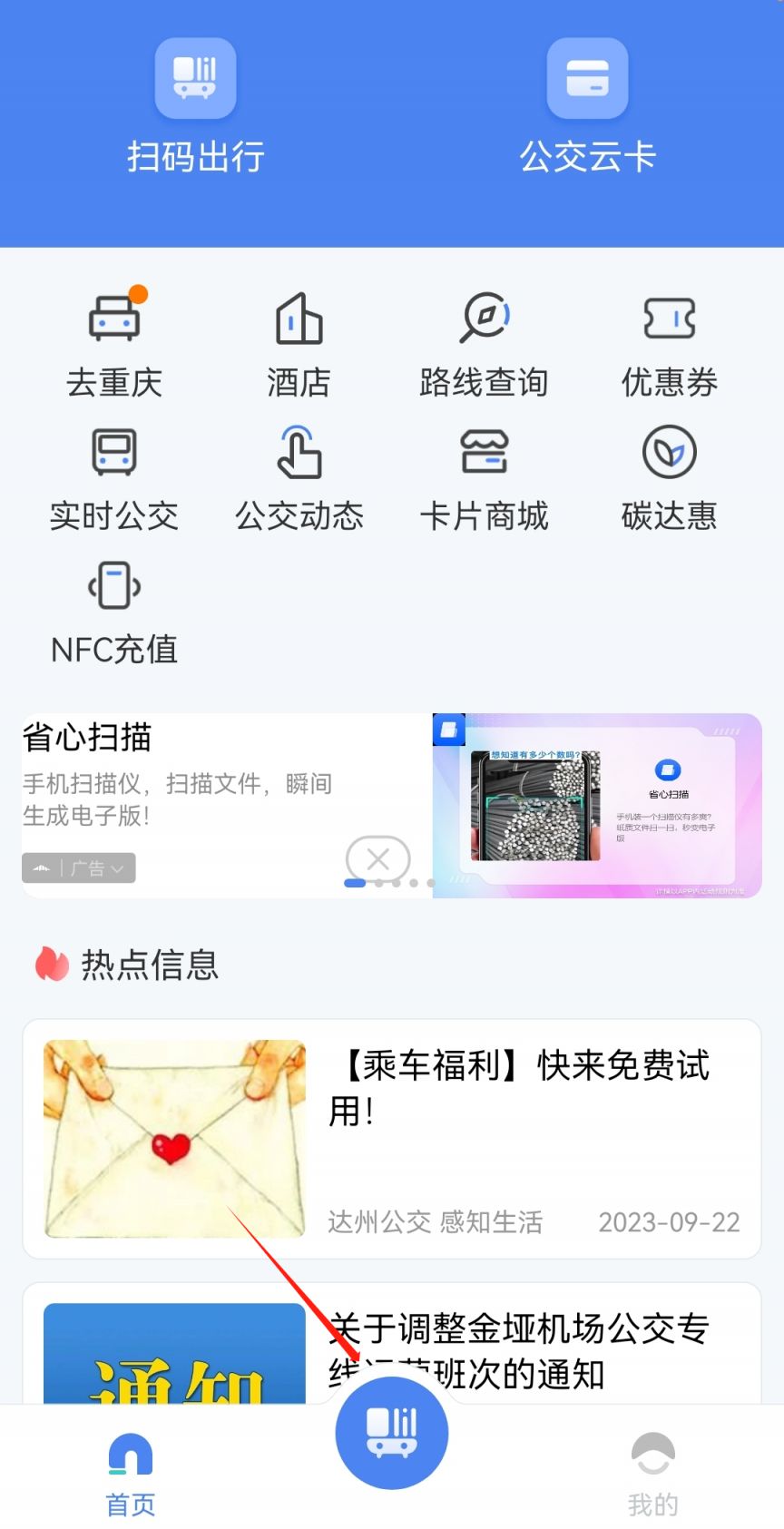Start NFC充值 card recharge
Image resolution: width=784 pixels, height=1529 pixels.
114,608
